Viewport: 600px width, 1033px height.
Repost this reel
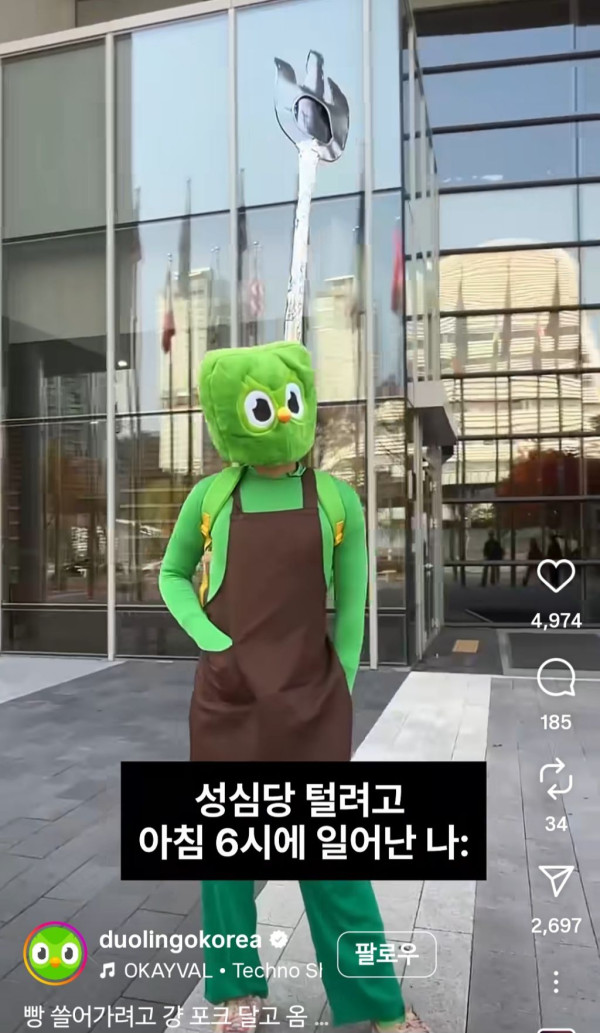[x=556, y=779]
